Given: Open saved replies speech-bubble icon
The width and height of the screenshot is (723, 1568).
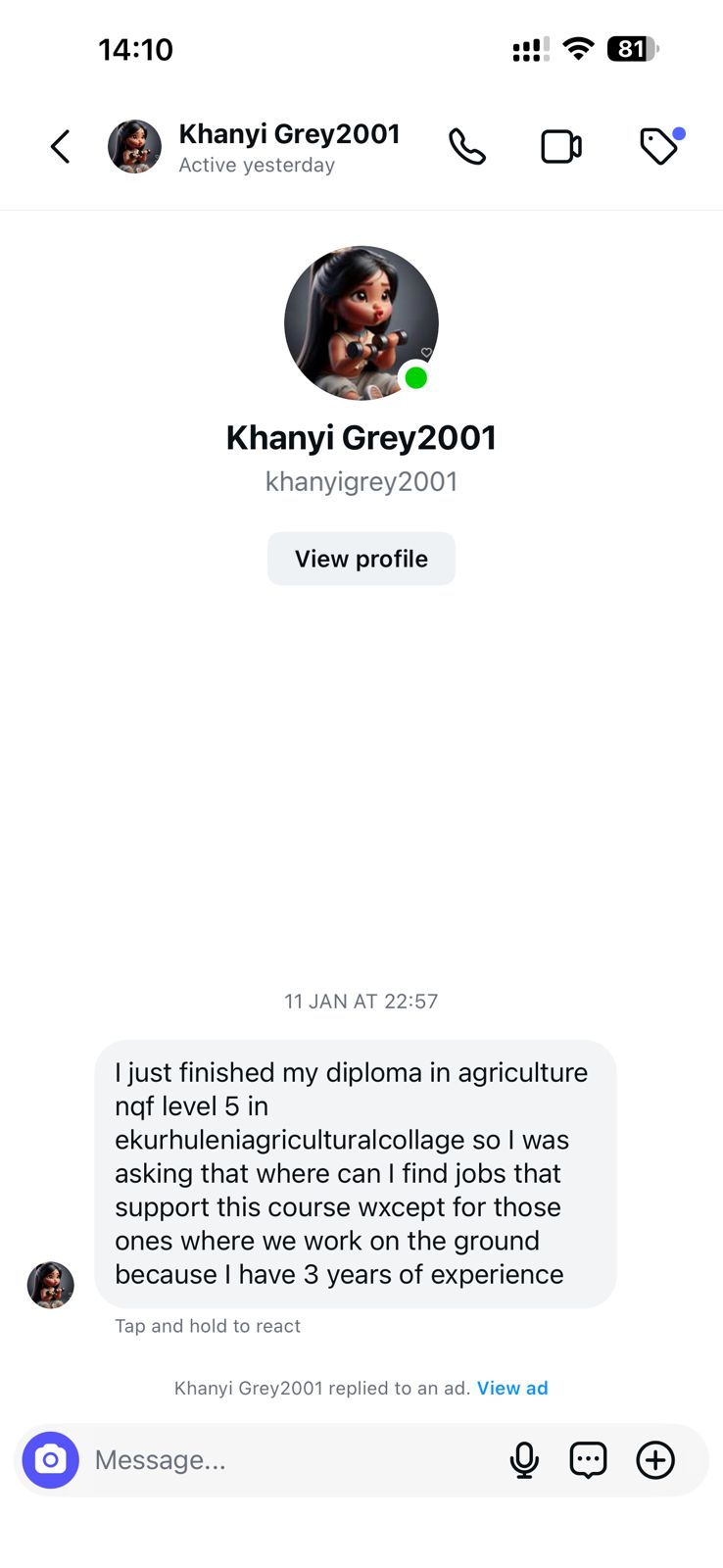Looking at the screenshot, I should pos(588,1460).
